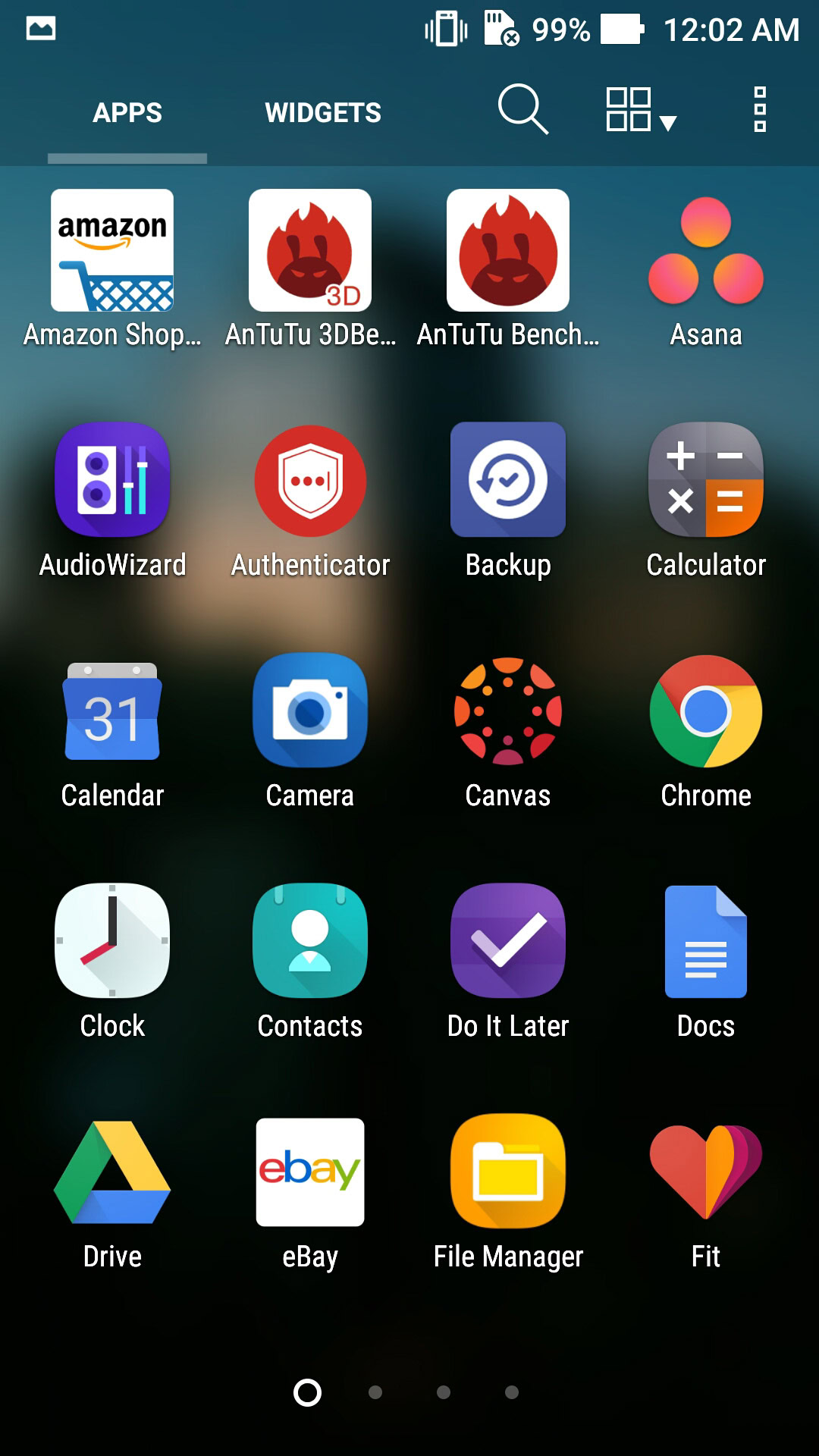Screen dimensions: 819x1456
Task: Start the Asana app
Action: 706,251
